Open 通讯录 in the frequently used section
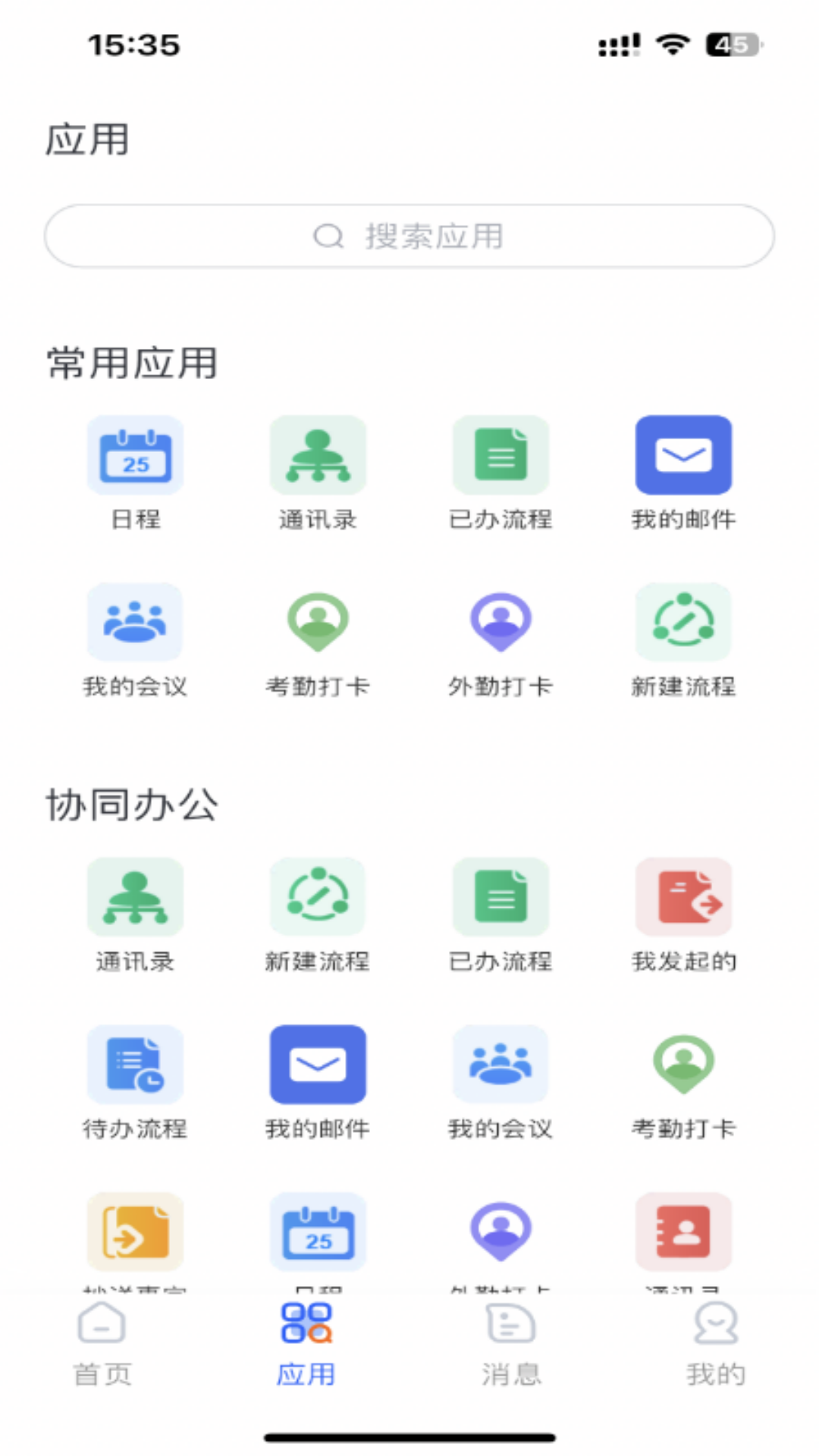This screenshot has width=819, height=1456. 318,455
